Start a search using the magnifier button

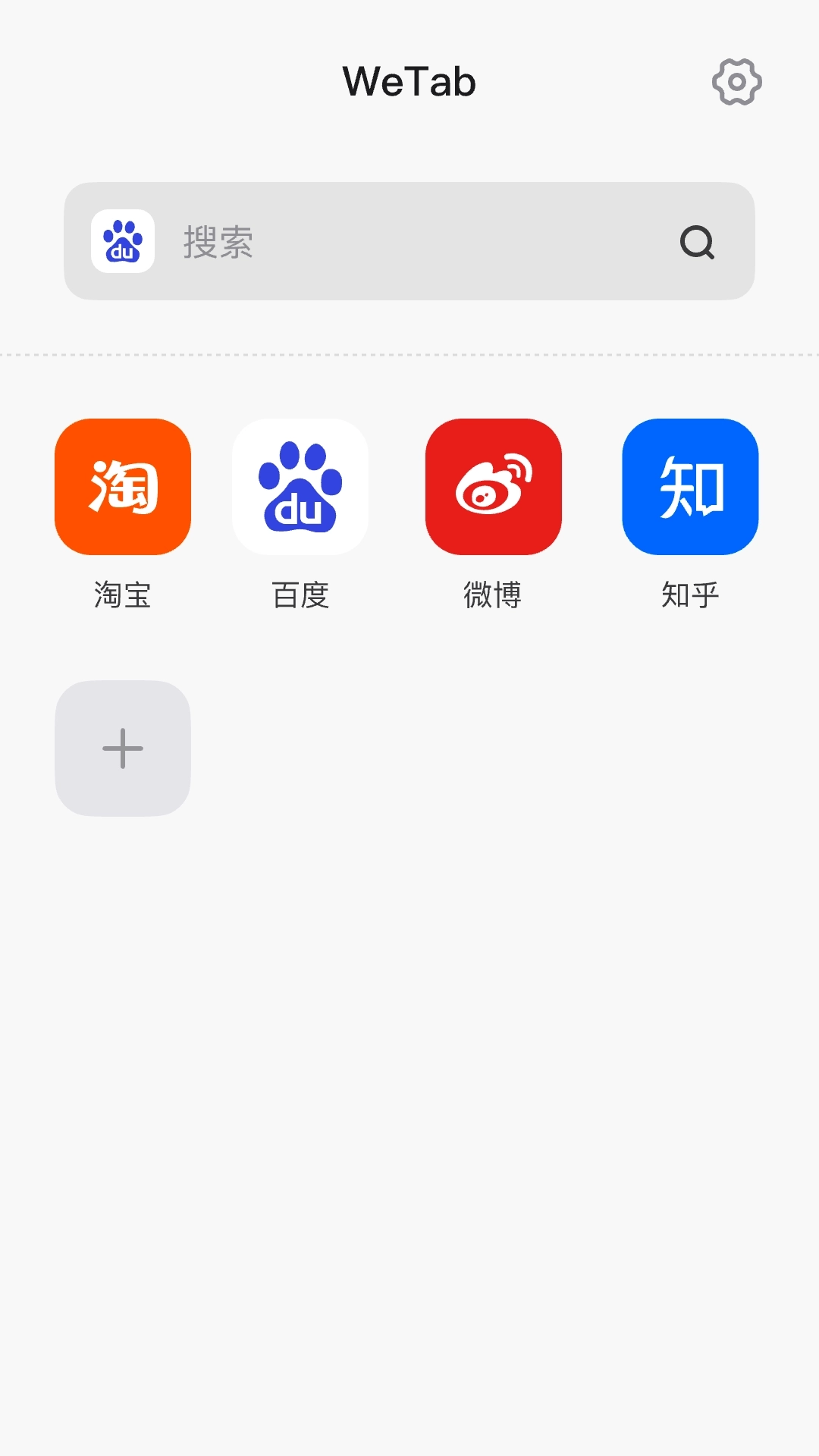[x=698, y=243]
